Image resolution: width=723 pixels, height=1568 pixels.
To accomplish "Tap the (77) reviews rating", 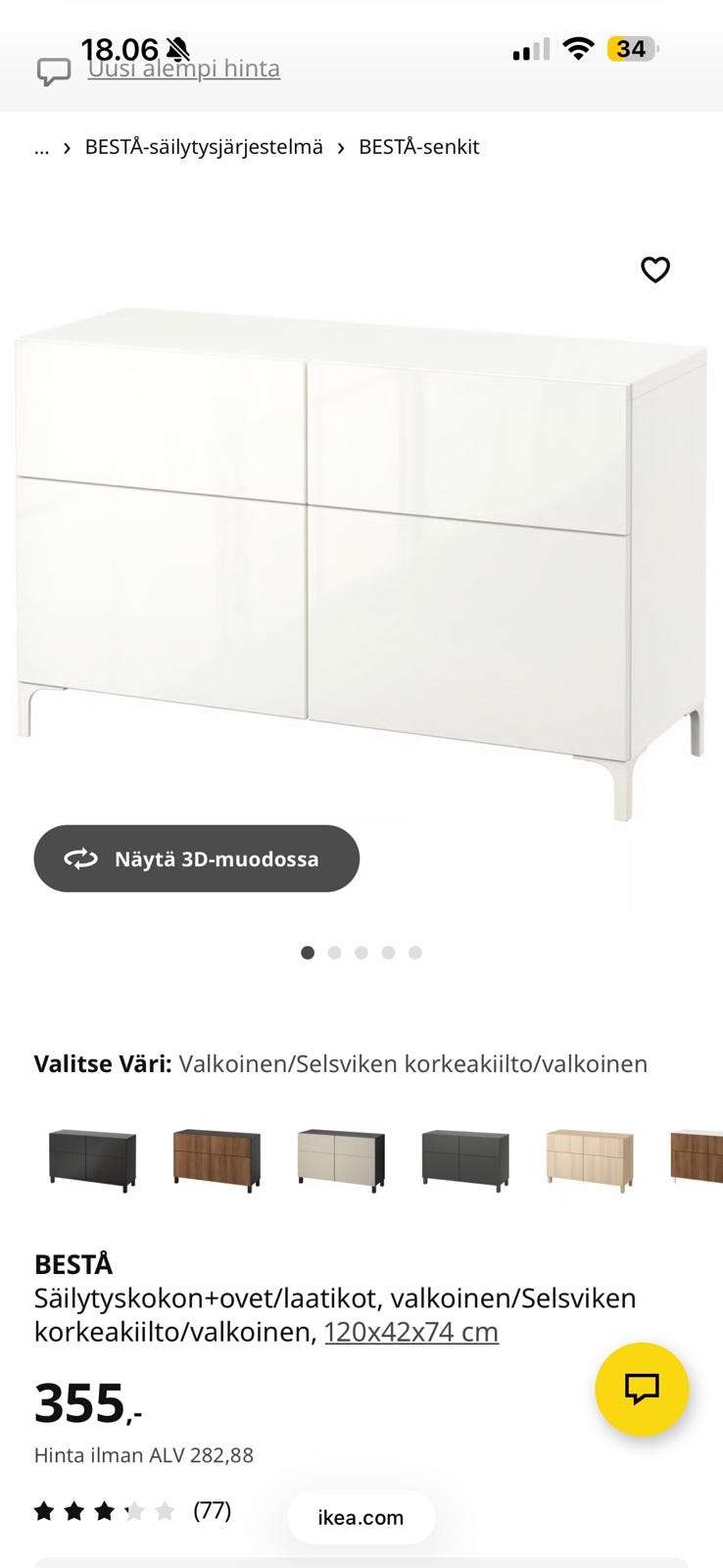I will (211, 1511).
